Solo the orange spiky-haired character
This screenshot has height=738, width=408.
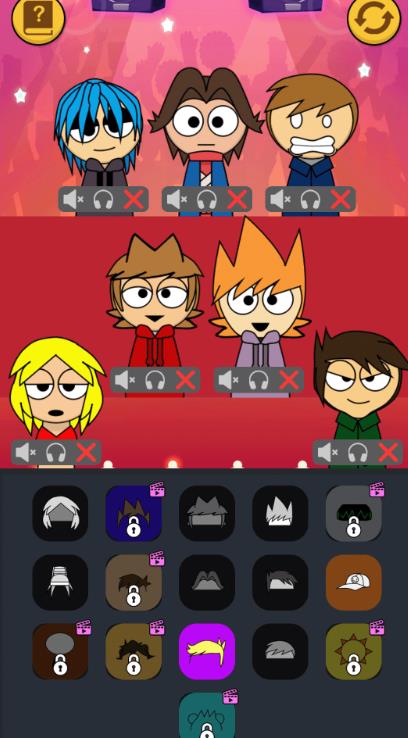coord(258,380)
